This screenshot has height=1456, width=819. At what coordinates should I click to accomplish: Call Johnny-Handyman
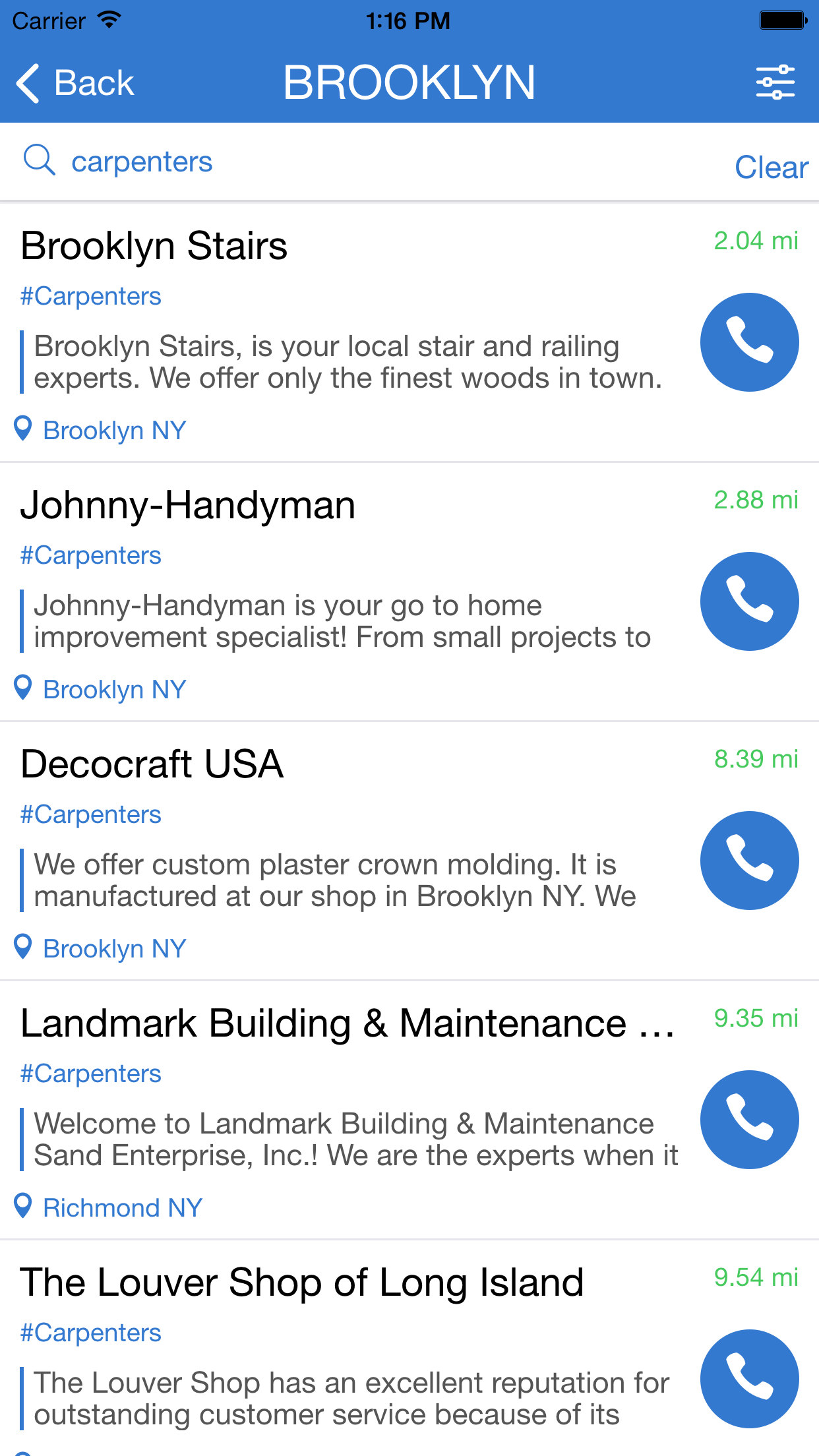point(749,601)
